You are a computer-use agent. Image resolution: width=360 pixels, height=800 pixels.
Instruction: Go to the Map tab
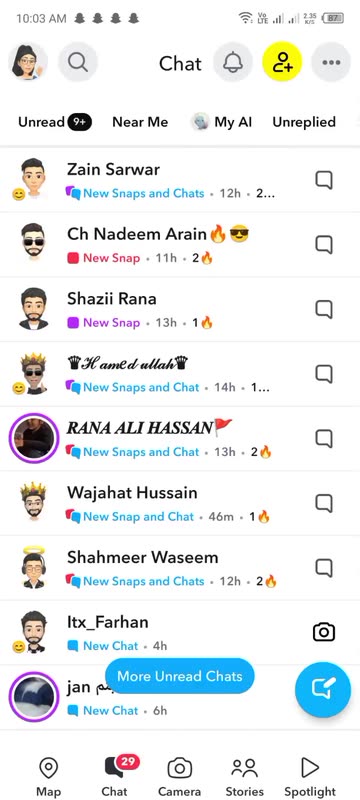(x=48, y=778)
